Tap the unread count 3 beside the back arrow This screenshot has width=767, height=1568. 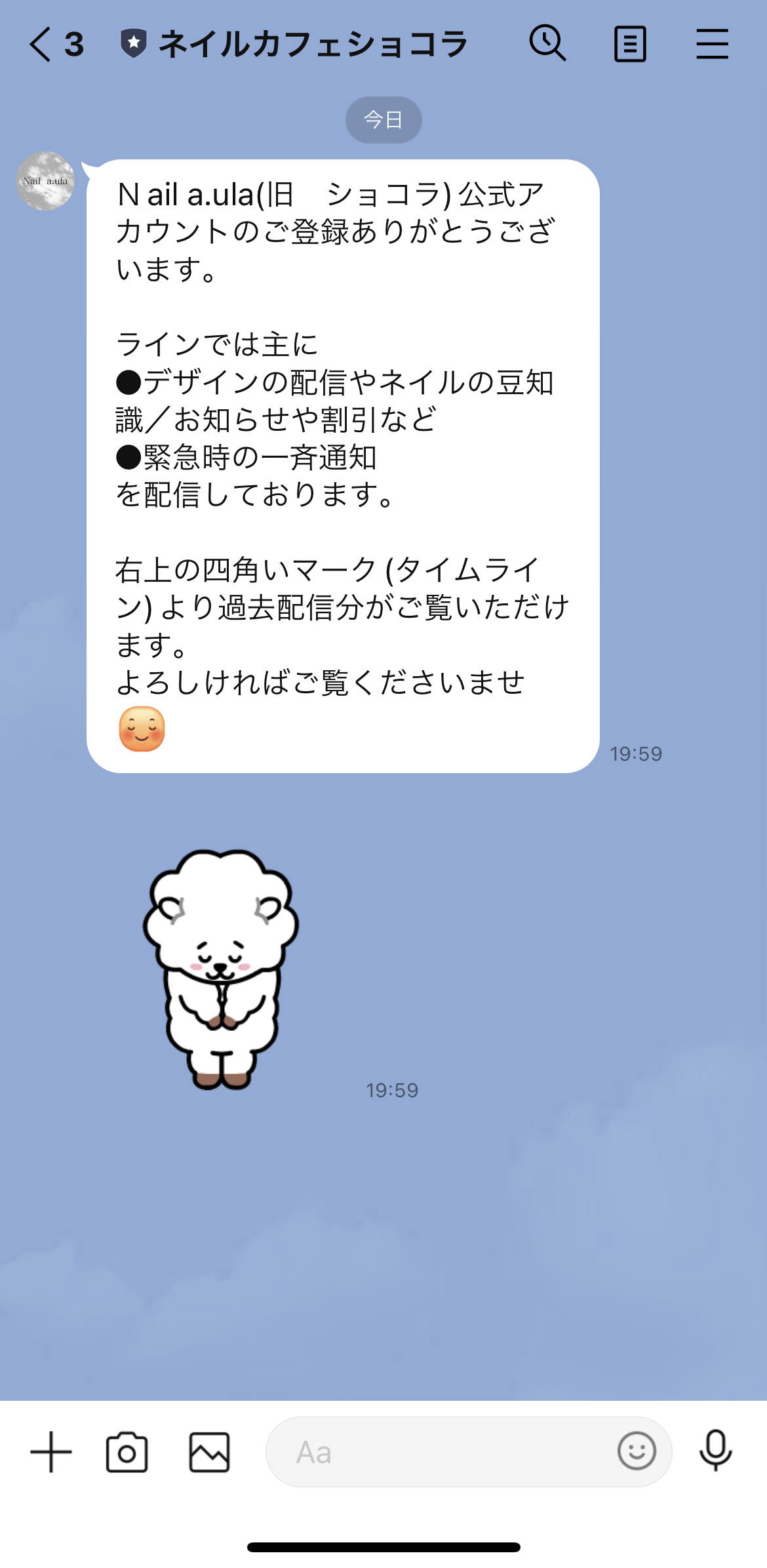(74, 43)
